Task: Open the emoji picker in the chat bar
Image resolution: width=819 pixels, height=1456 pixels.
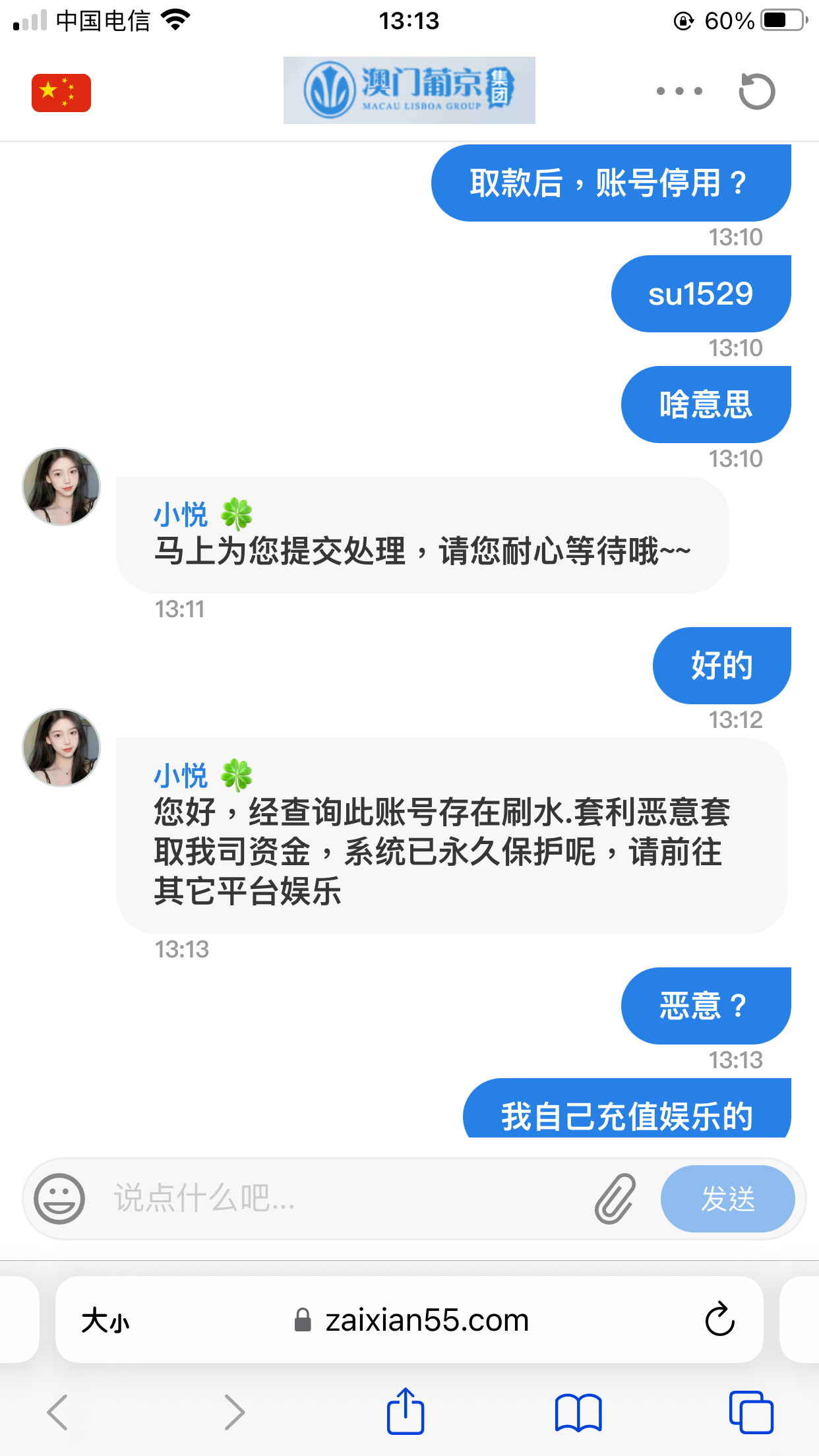Action: click(59, 1199)
